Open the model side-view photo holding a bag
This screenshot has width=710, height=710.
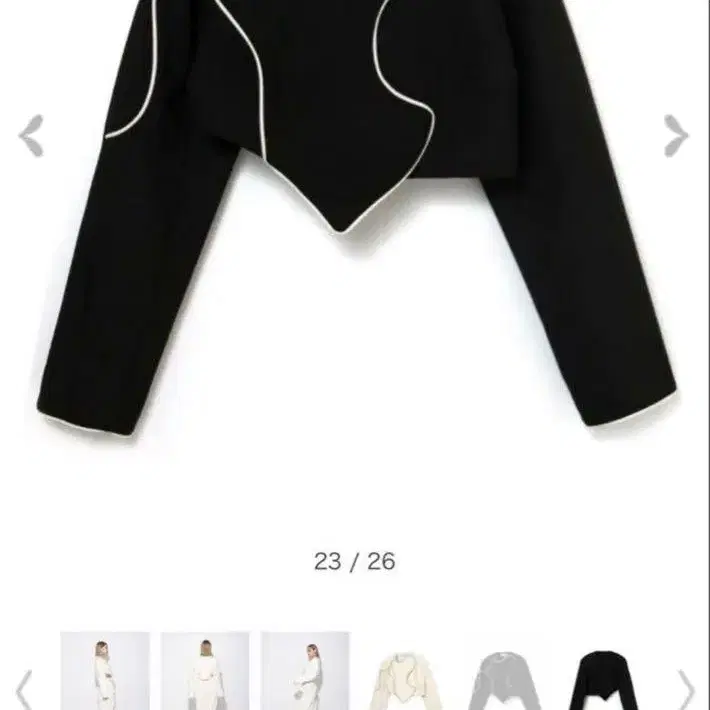click(306, 672)
